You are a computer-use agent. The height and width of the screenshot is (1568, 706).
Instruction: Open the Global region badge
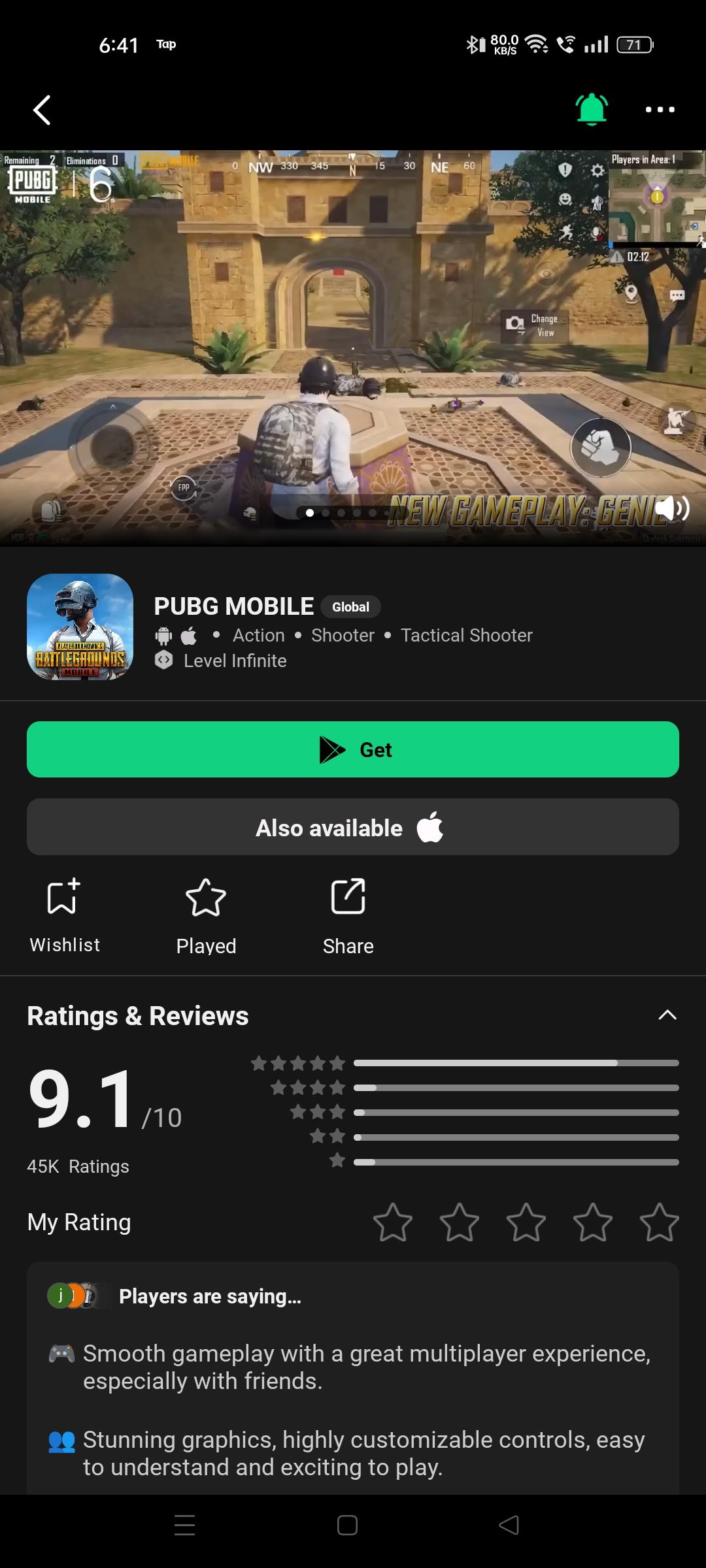point(350,607)
